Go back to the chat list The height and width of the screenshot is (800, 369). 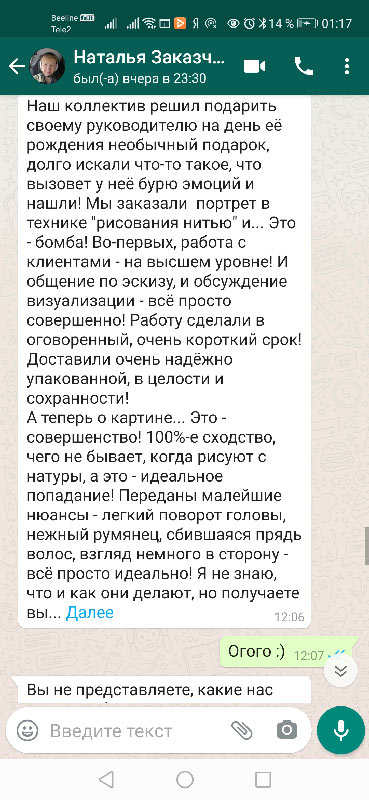click(16, 66)
